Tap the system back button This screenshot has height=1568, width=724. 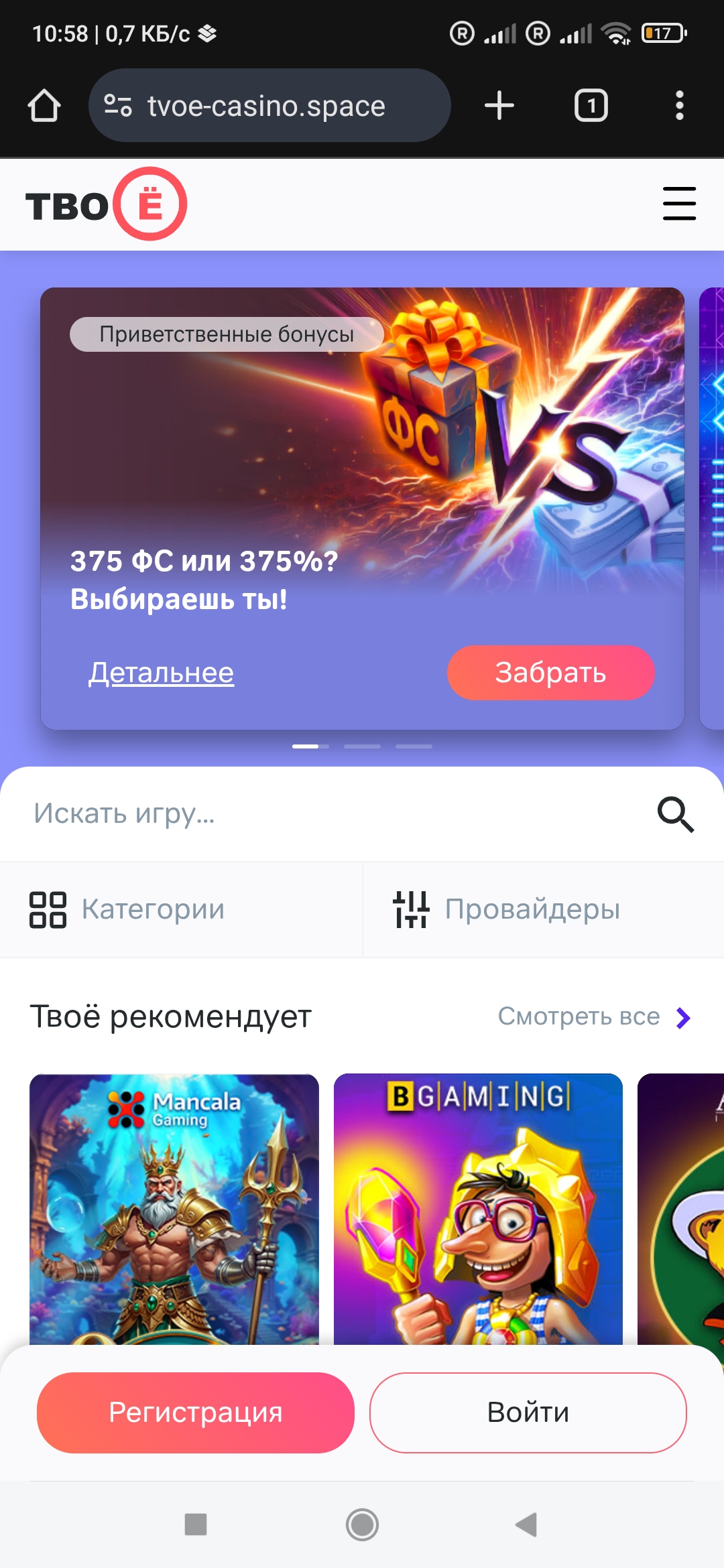point(527,1524)
